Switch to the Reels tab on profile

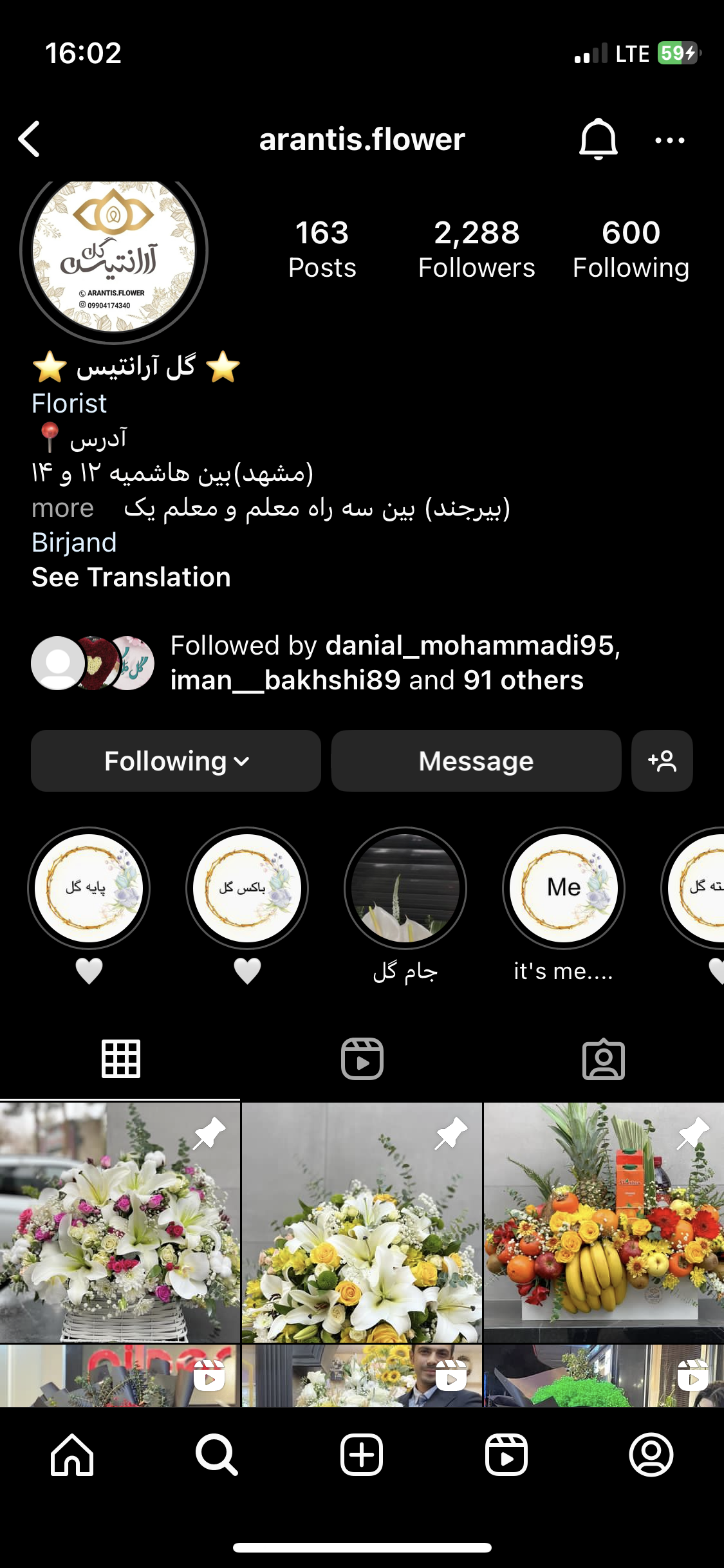tap(362, 1059)
